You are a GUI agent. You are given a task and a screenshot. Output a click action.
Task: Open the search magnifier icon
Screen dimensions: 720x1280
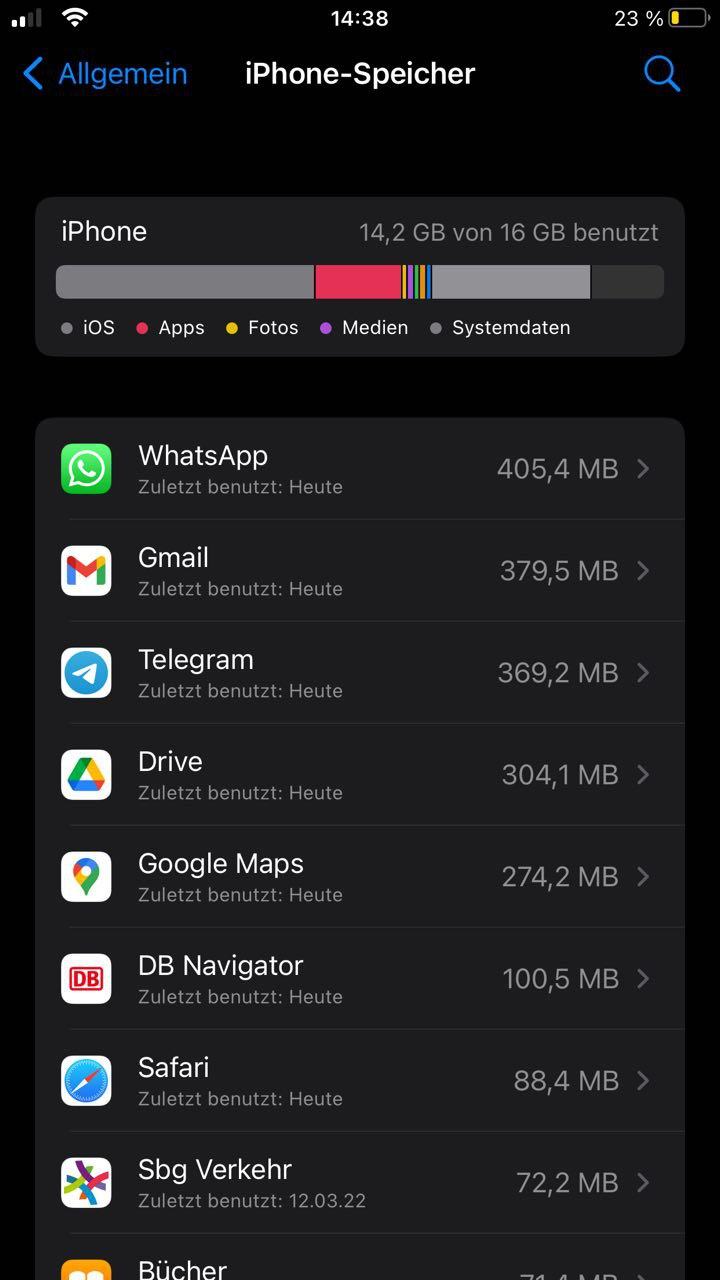pos(661,73)
